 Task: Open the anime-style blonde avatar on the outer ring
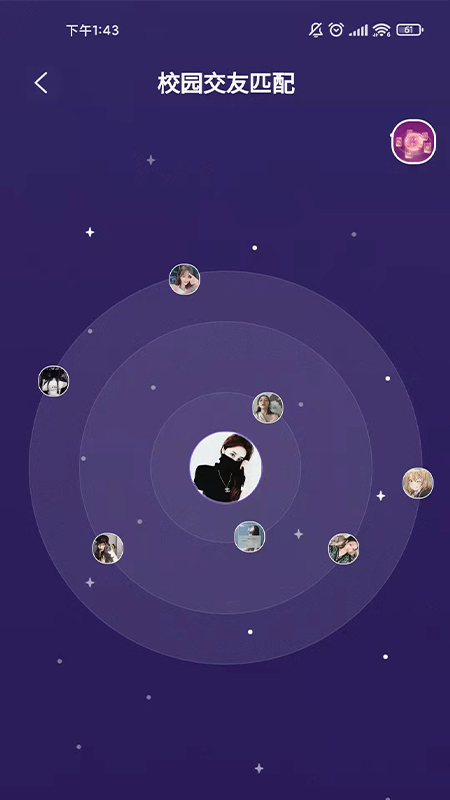pyautogui.click(x=418, y=483)
